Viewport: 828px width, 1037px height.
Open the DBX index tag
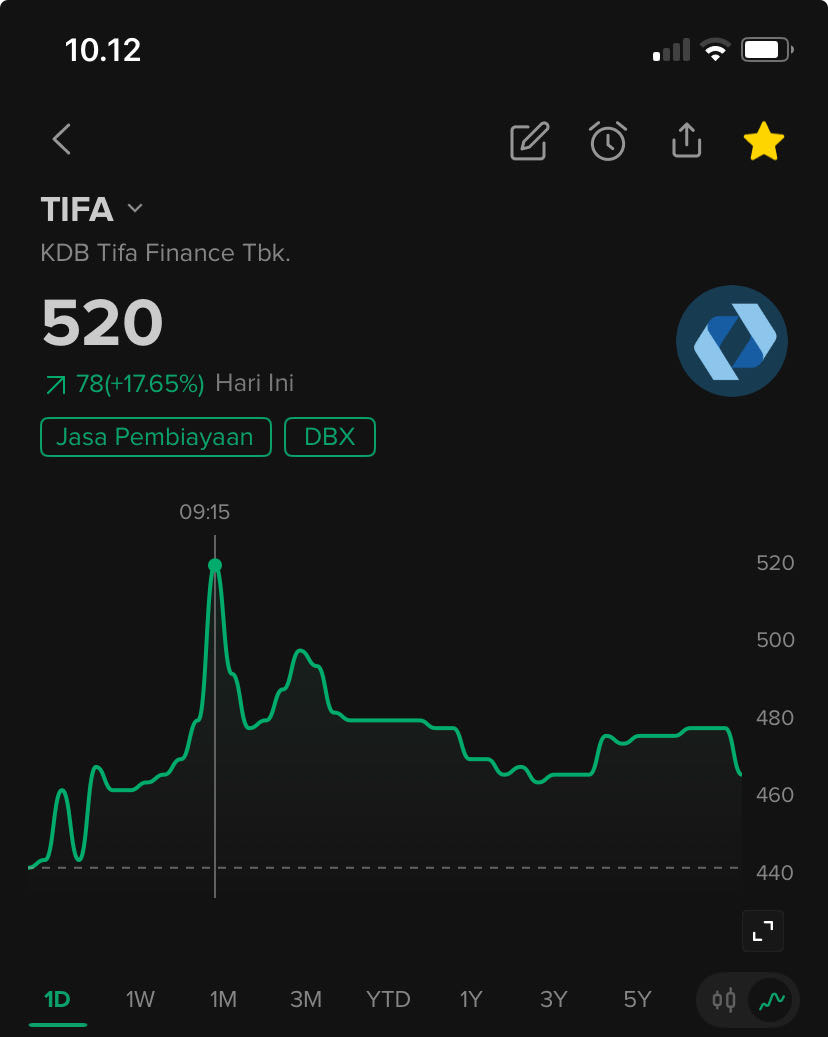click(330, 437)
